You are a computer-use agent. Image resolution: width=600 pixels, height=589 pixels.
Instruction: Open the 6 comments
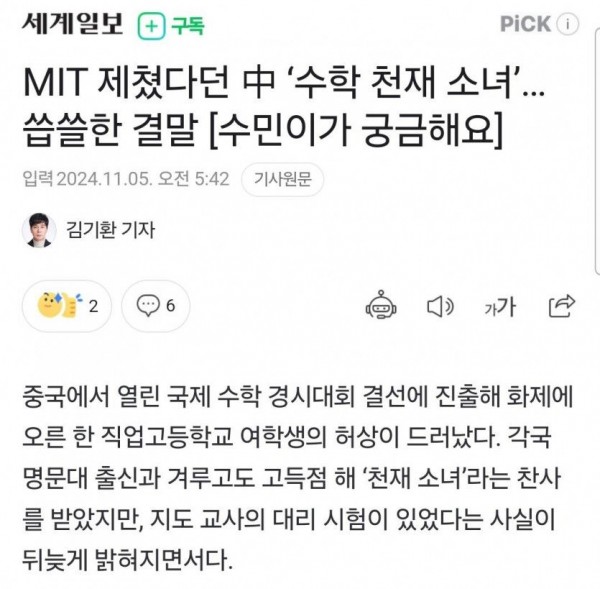[x=155, y=306]
